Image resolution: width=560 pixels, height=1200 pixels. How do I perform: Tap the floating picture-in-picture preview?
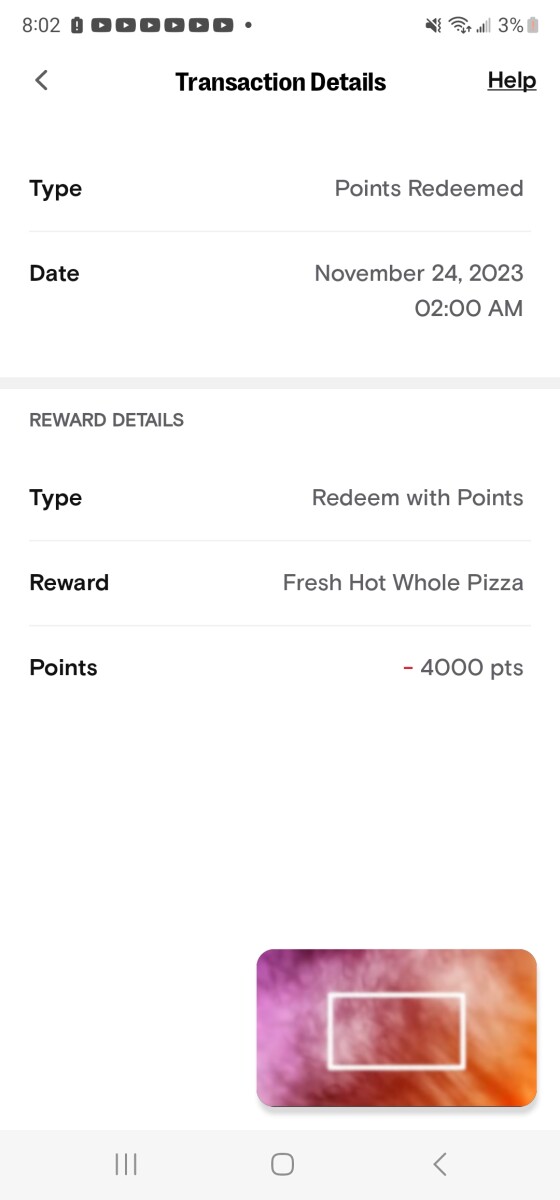tap(397, 1028)
